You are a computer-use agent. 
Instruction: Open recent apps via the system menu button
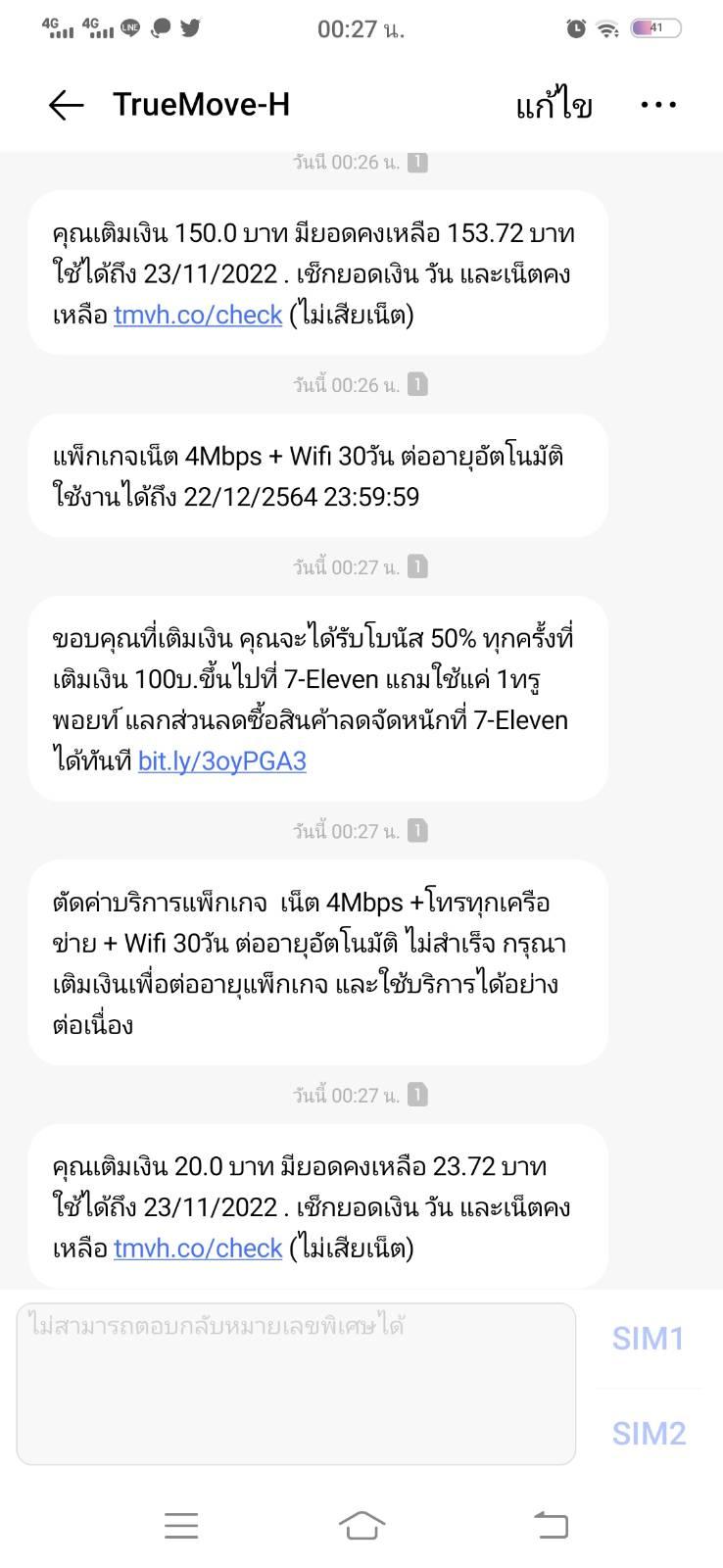pyautogui.click(x=181, y=1525)
